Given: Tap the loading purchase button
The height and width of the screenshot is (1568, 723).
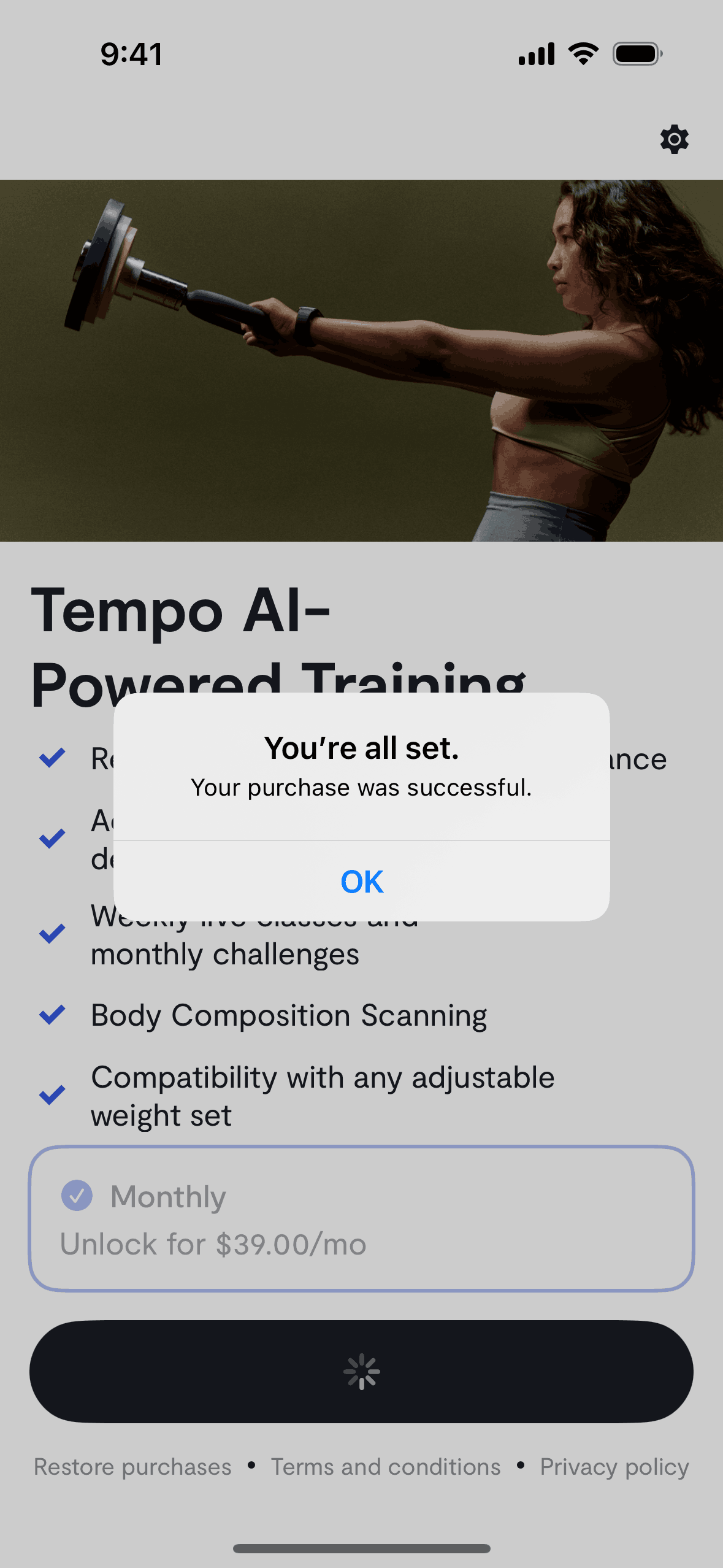Looking at the screenshot, I should (x=361, y=1371).
